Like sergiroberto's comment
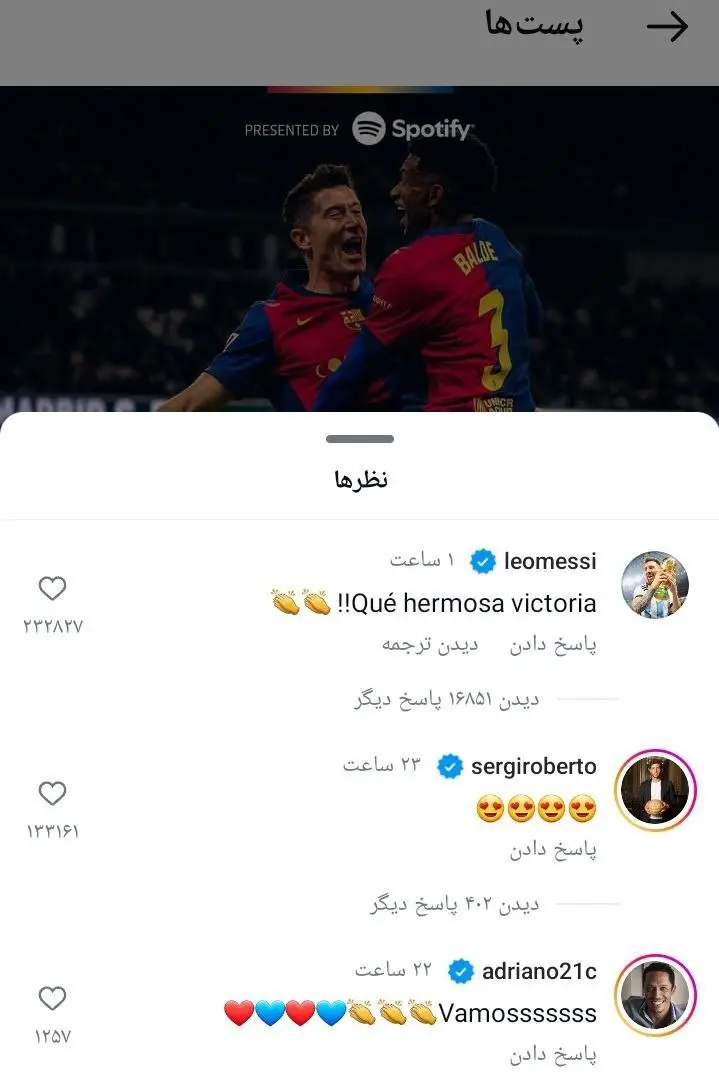The height and width of the screenshot is (1086, 719). (52, 795)
